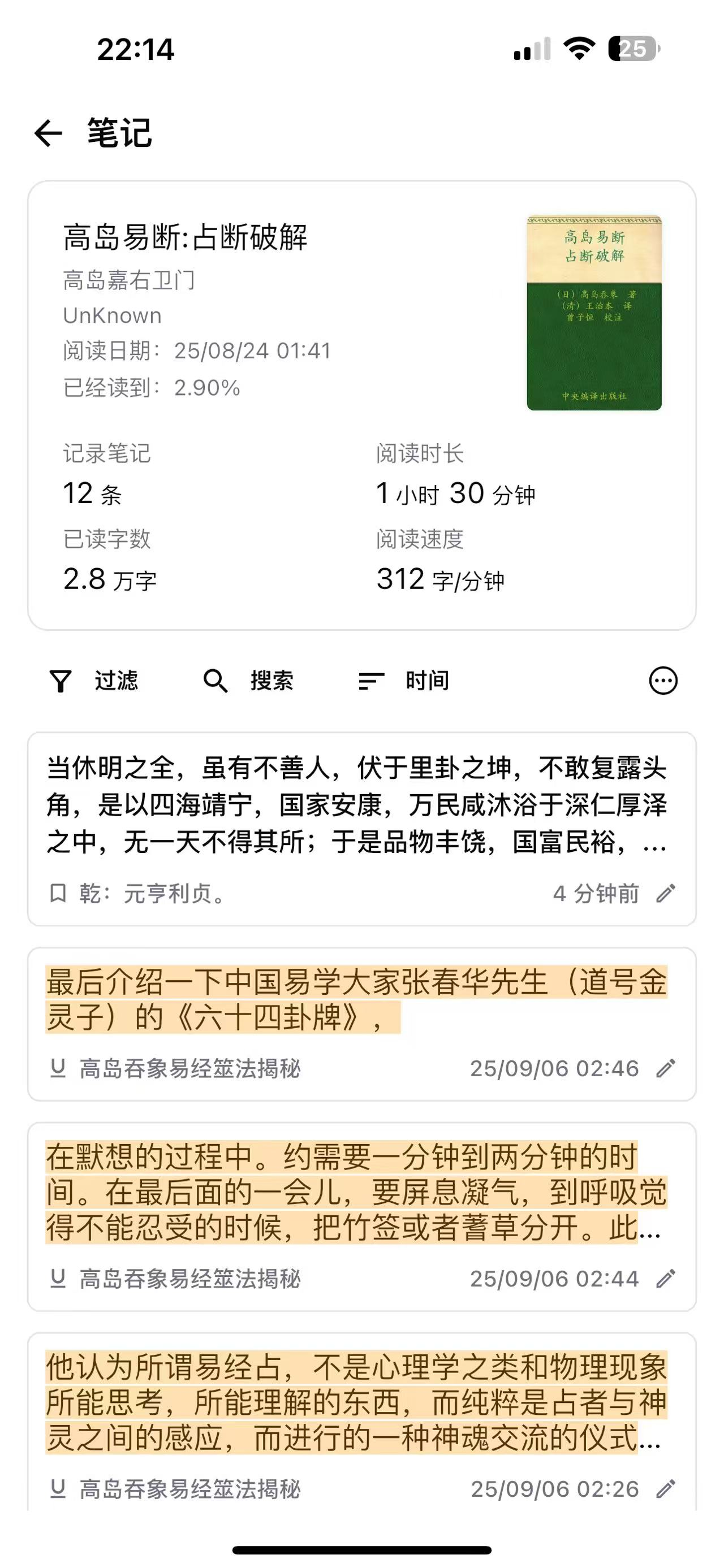Open the 过滤 filter option

coord(94,681)
